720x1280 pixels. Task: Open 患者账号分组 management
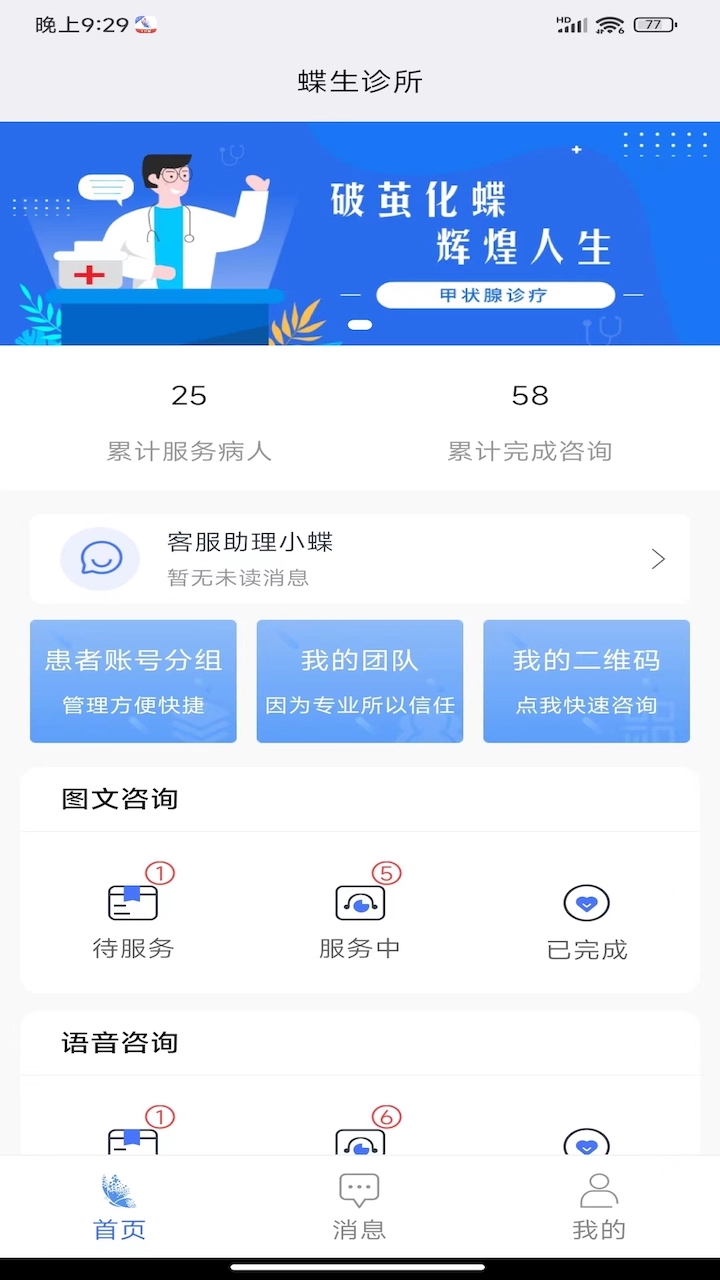(x=133, y=681)
